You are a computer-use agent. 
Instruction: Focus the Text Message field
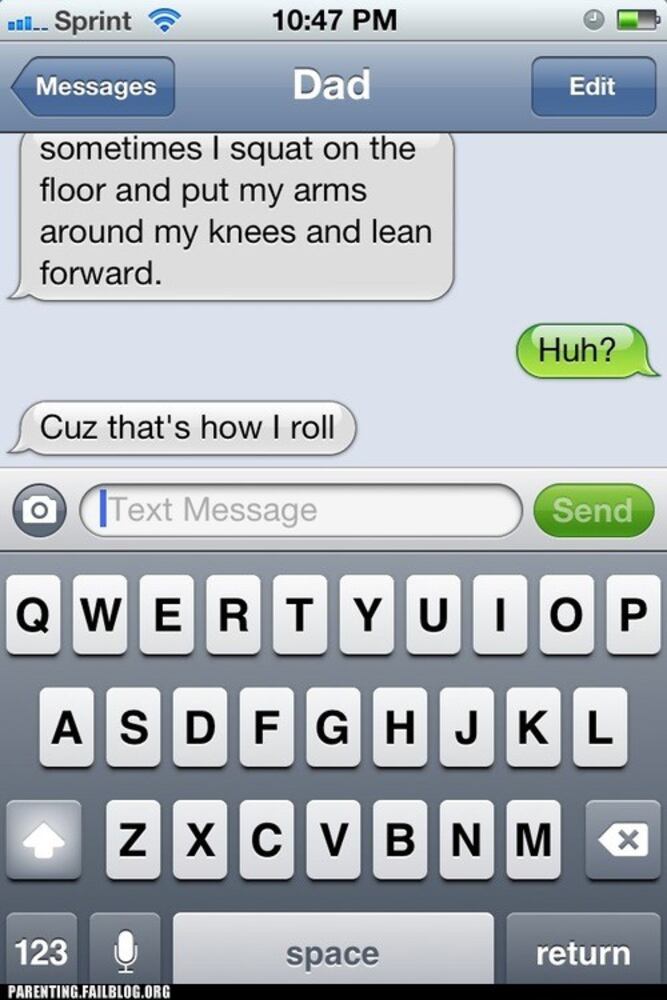(300, 510)
